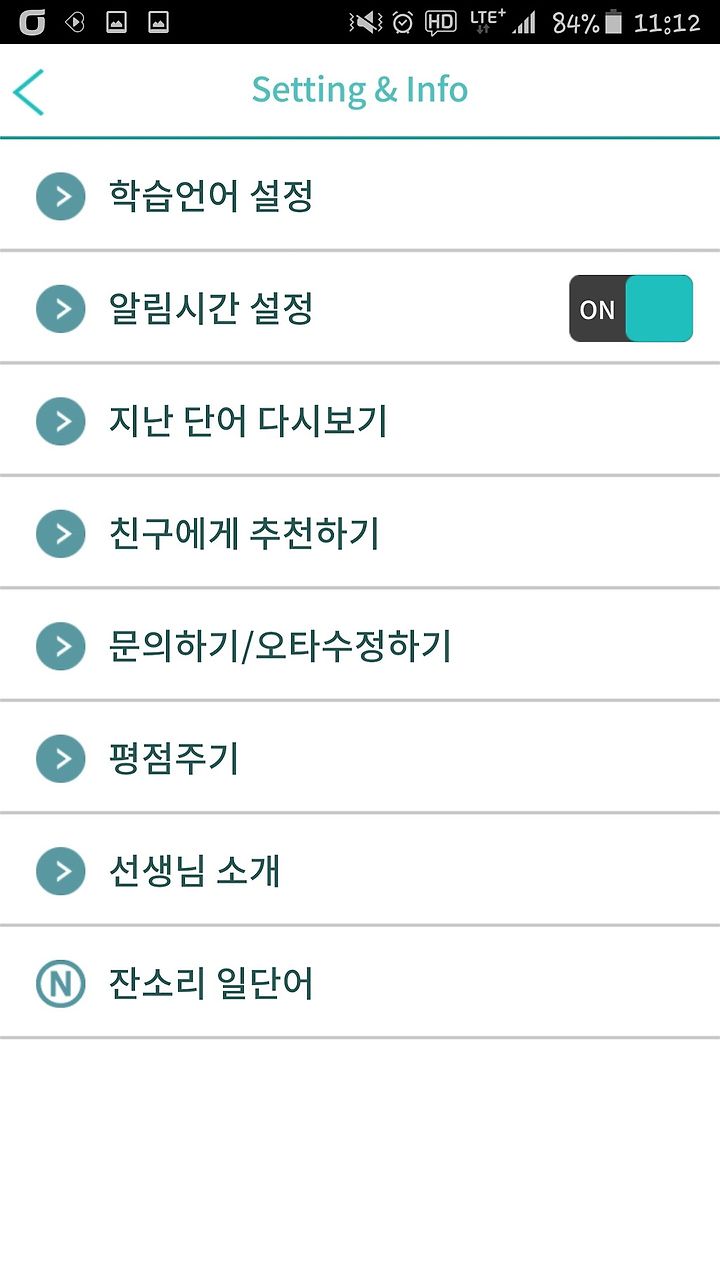The image size is (720, 1279).
Task: Select 친구에게 추천하기
Action: point(360,532)
